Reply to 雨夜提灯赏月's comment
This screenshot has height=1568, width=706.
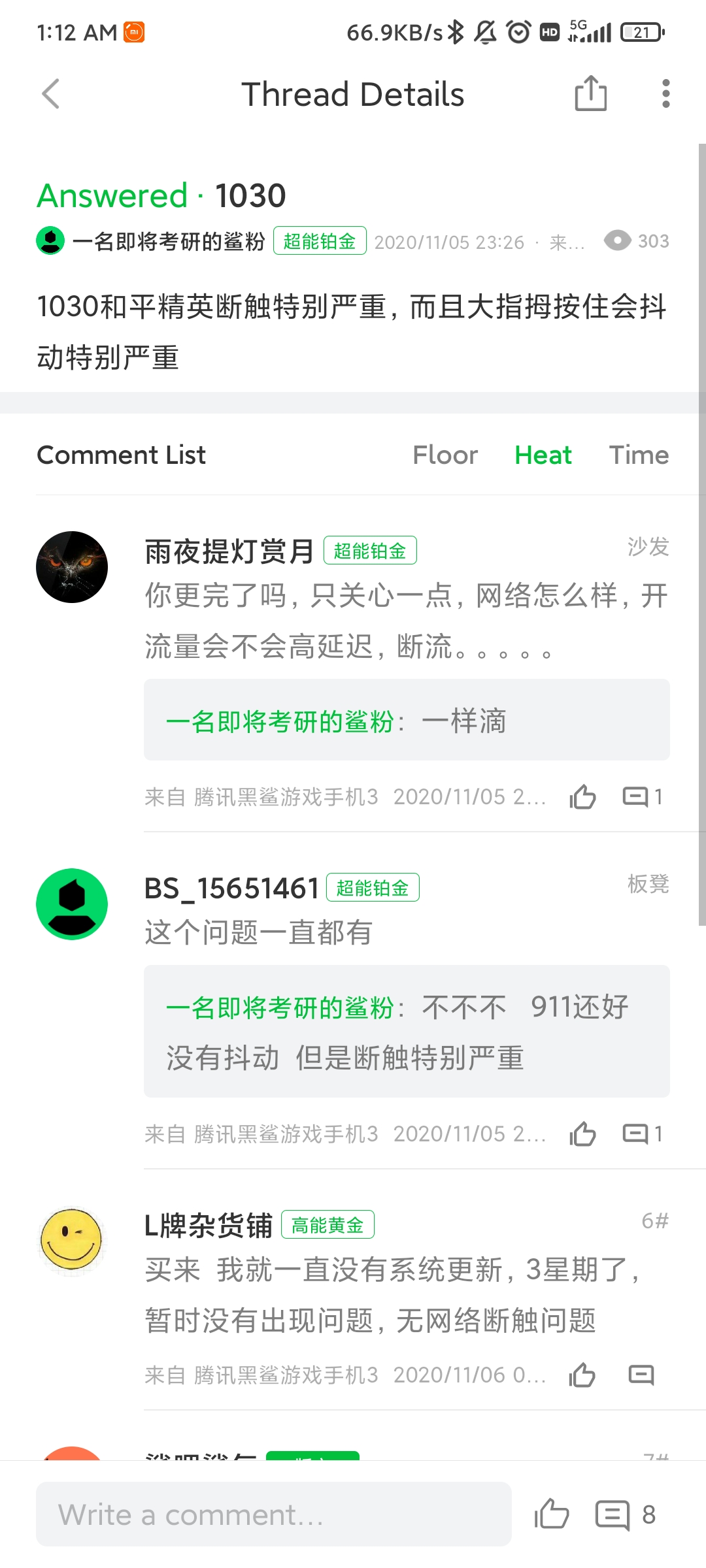coord(635,796)
